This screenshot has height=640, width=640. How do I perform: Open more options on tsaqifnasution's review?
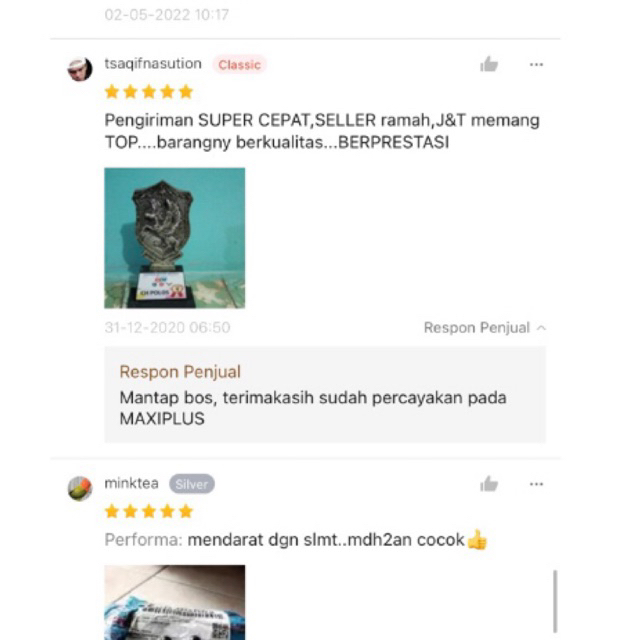(x=536, y=65)
